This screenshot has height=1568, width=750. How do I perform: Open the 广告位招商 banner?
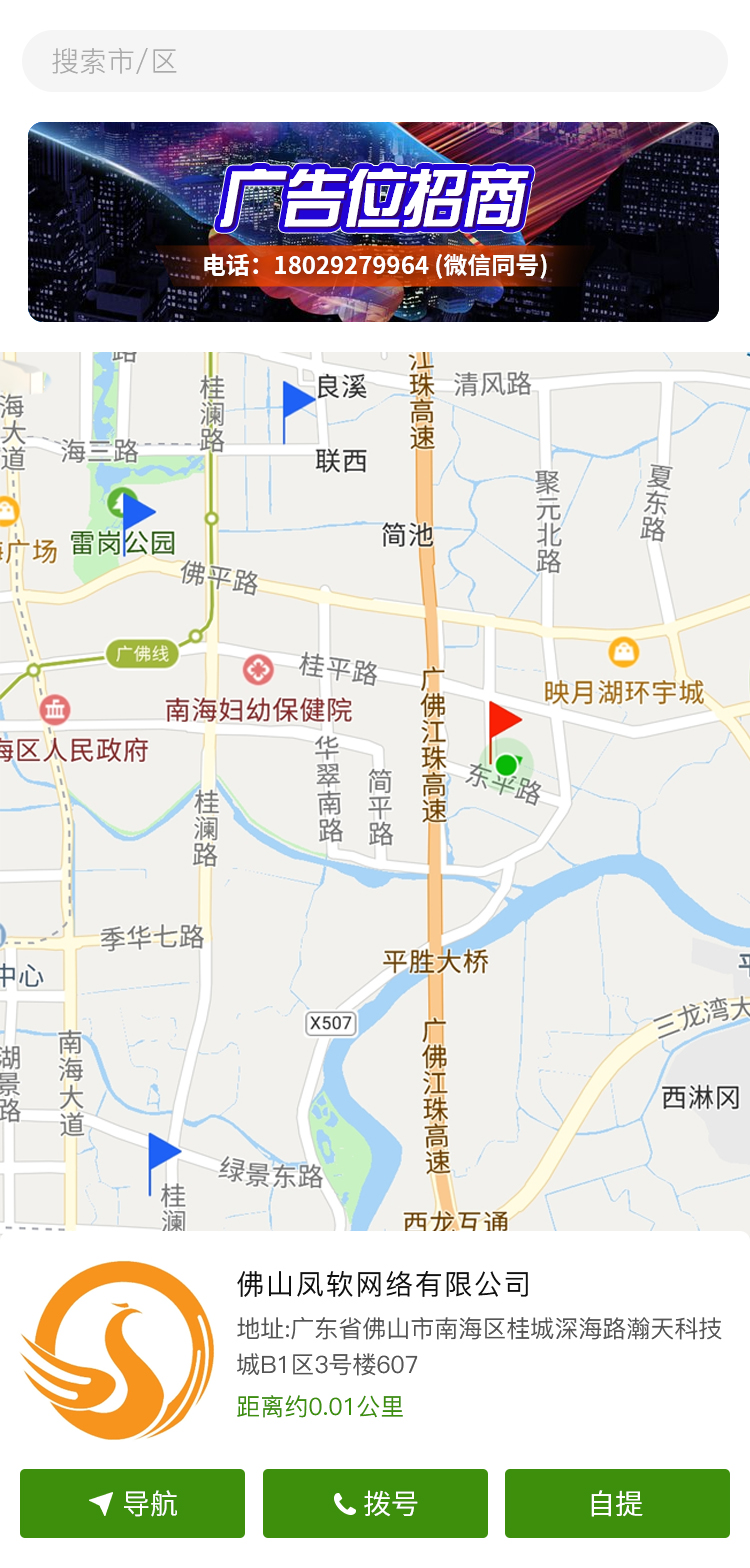pos(373,222)
